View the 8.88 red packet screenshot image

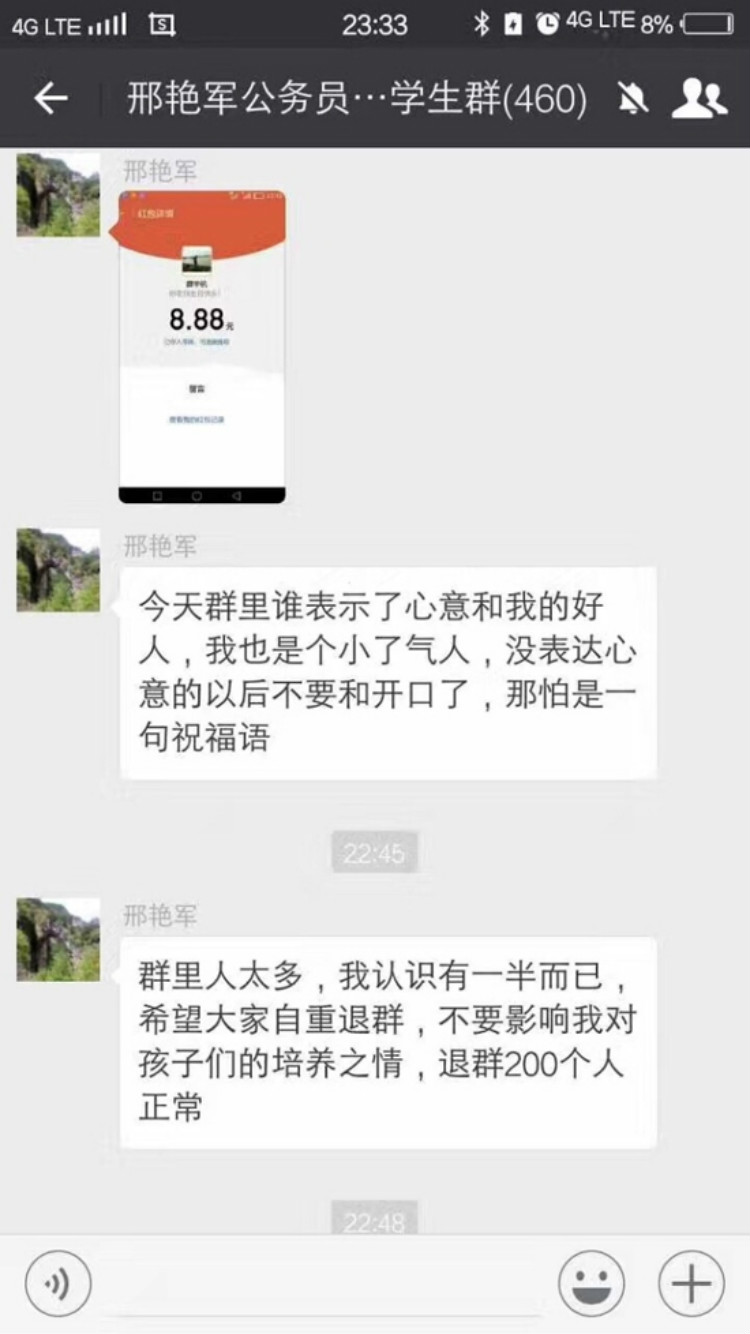pyautogui.click(x=202, y=346)
